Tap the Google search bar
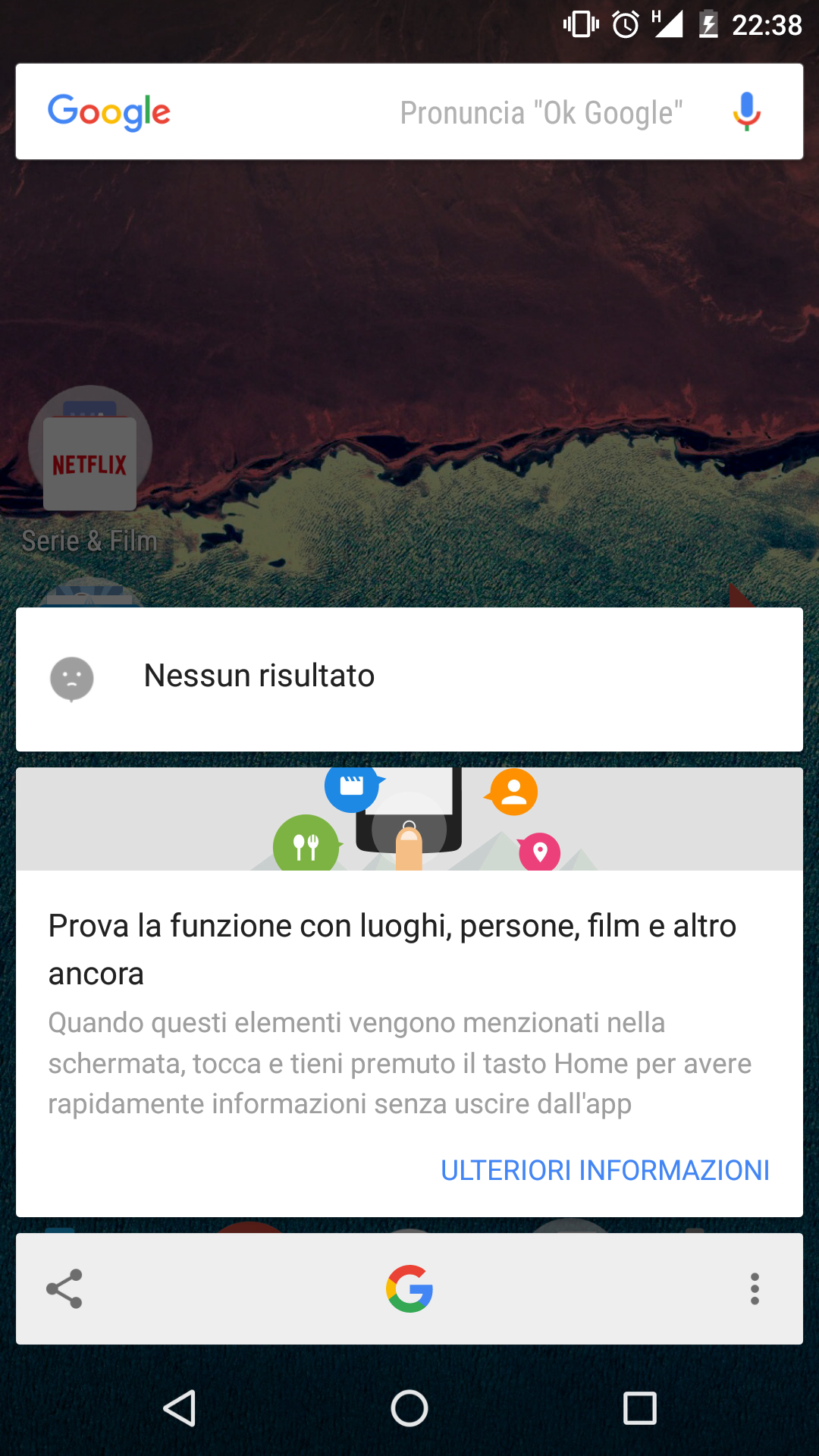 pyautogui.click(x=409, y=111)
